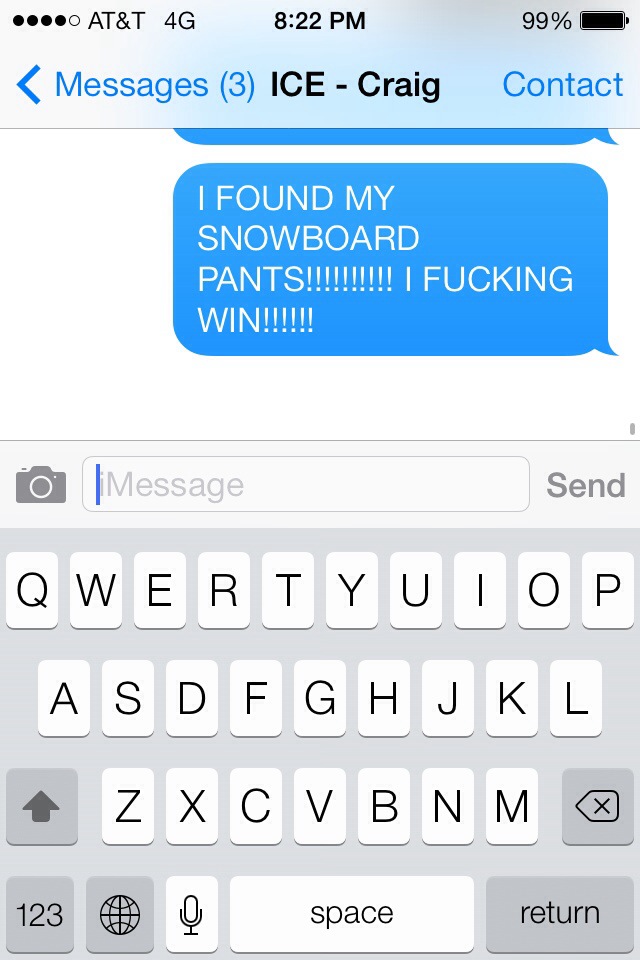Viewport: 640px width, 960px height.
Task: Tap the Send button
Action: pyautogui.click(x=585, y=486)
